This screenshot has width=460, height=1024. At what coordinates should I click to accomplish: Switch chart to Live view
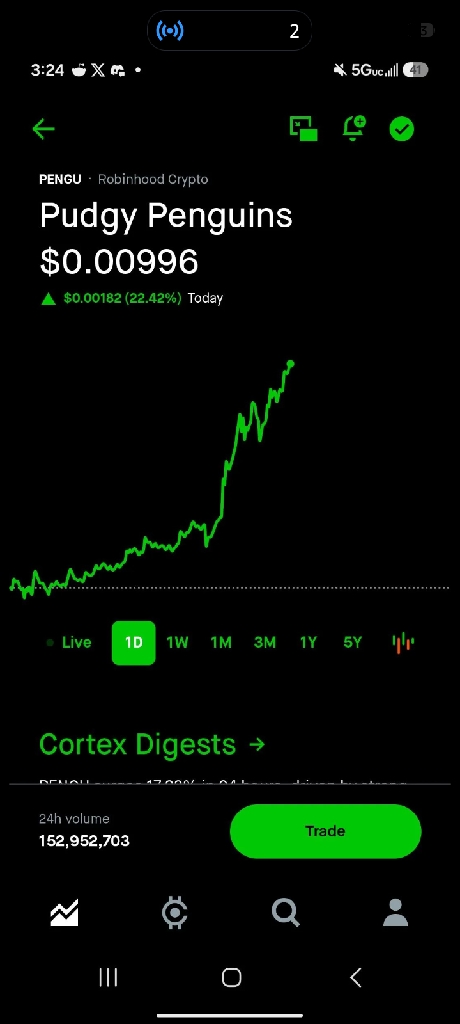[69, 643]
